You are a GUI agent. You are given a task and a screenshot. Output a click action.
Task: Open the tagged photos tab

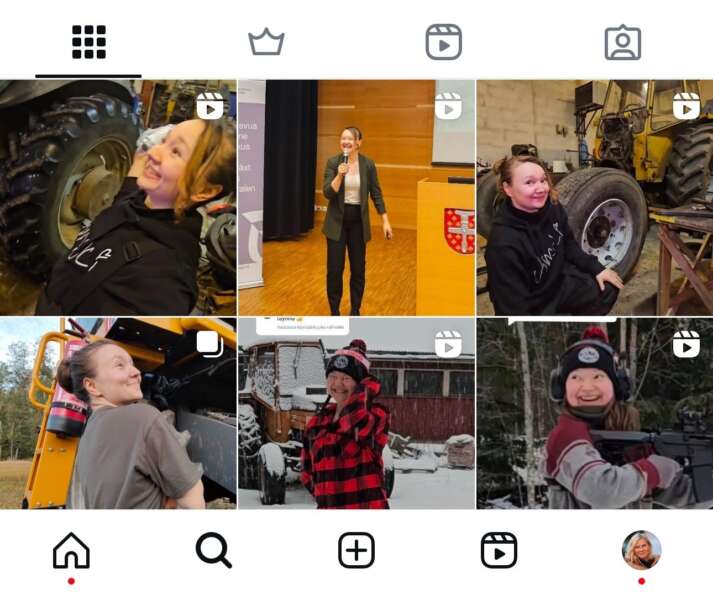(622, 42)
